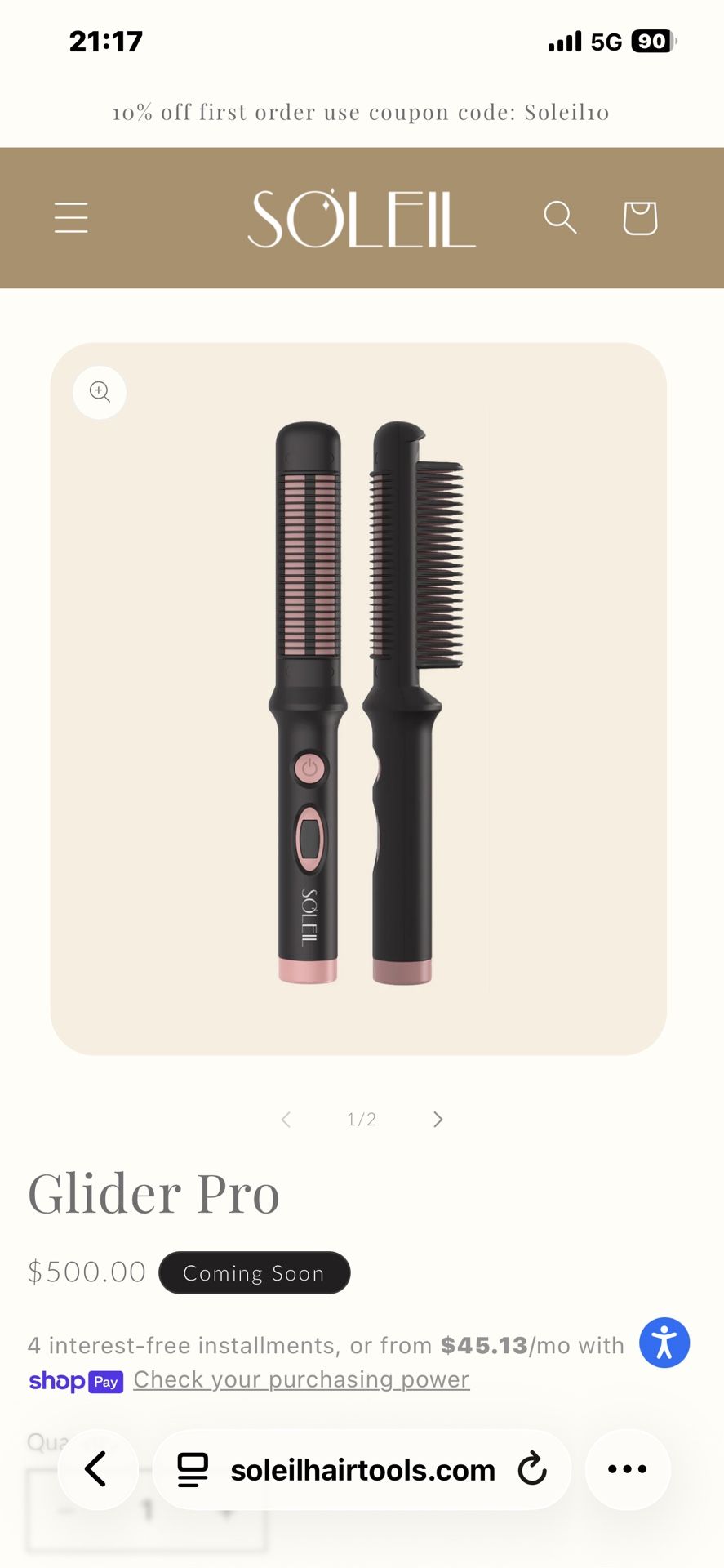Check your purchasing power with Shop Pay

[301, 1379]
